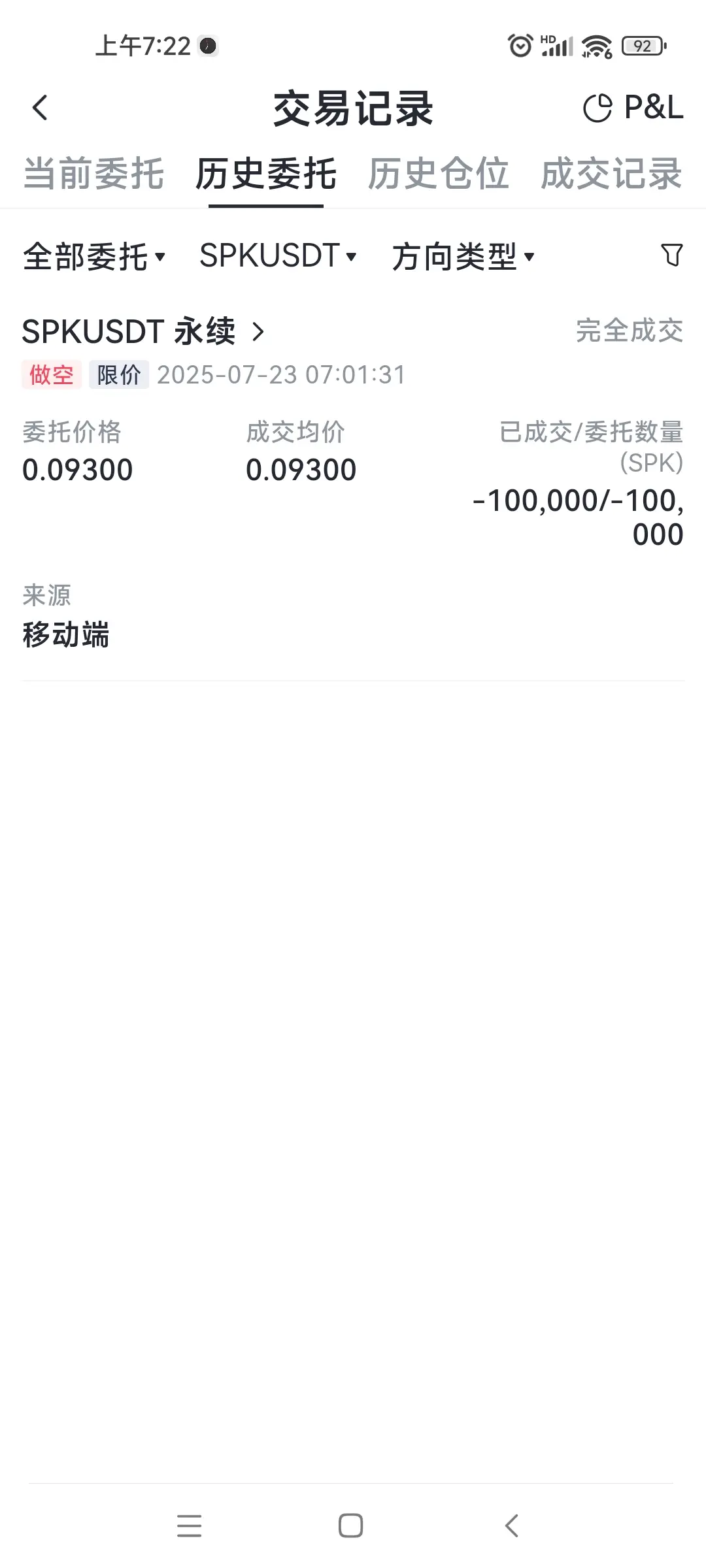The height and width of the screenshot is (1568, 706).
Task: Open the SPKUSDT pair dropdown
Action: pyautogui.click(x=278, y=256)
